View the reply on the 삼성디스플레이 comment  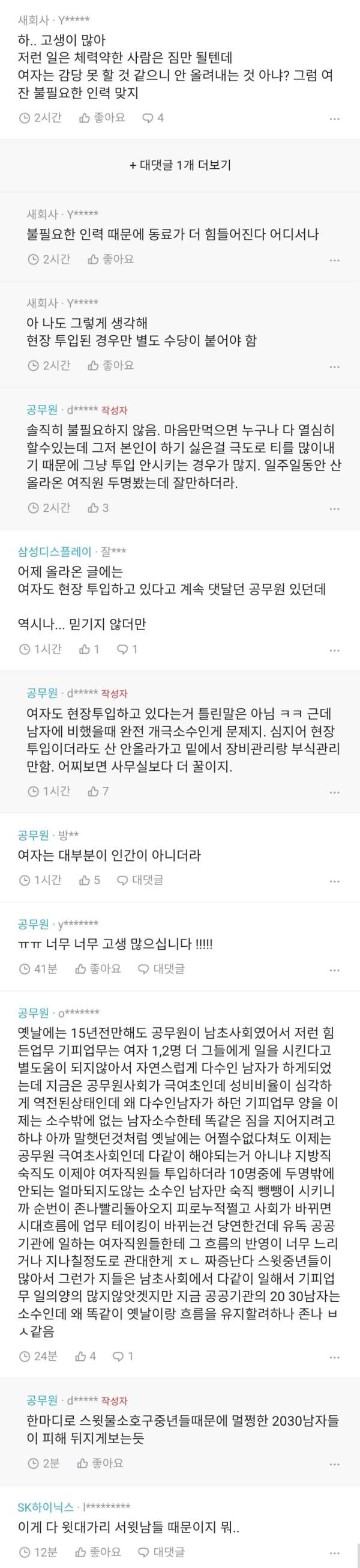tap(127, 649)
